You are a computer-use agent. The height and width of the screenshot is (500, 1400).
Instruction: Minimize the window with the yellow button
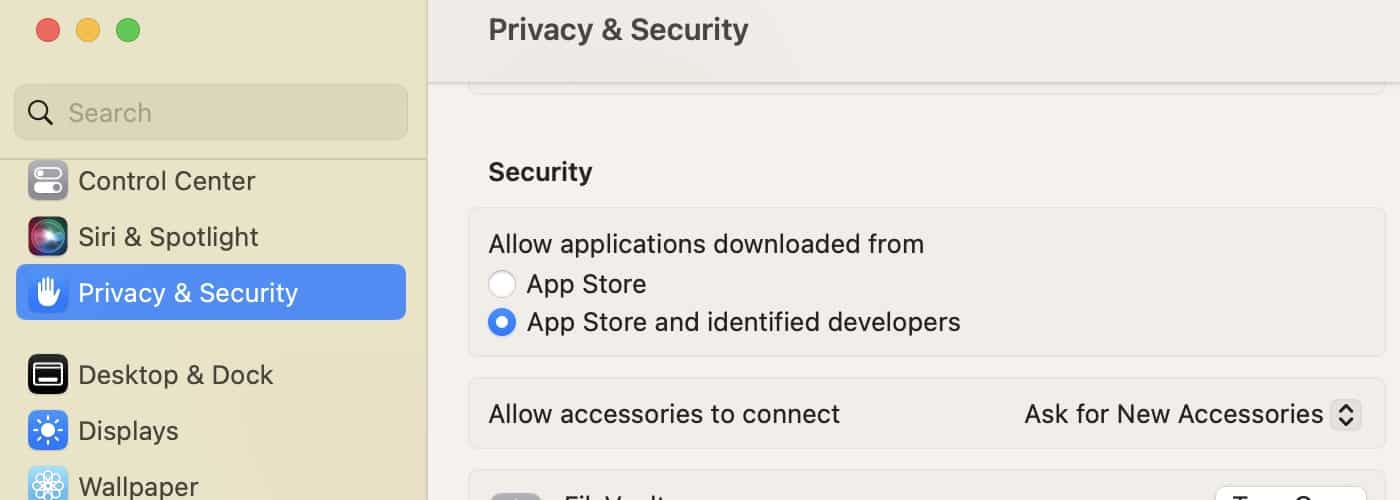(x=88, y=30)
